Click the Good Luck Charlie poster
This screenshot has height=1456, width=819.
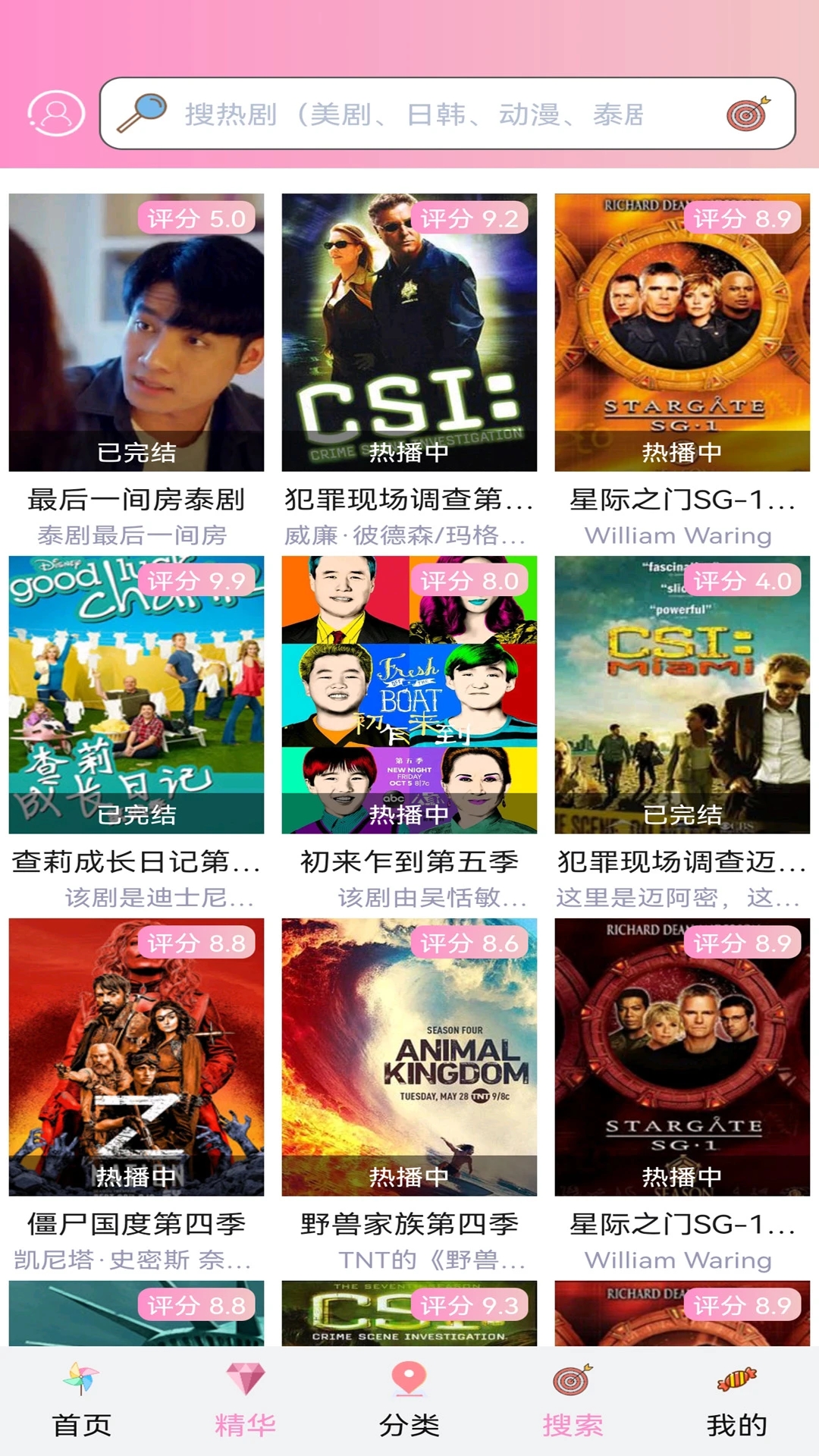[135, 694]
